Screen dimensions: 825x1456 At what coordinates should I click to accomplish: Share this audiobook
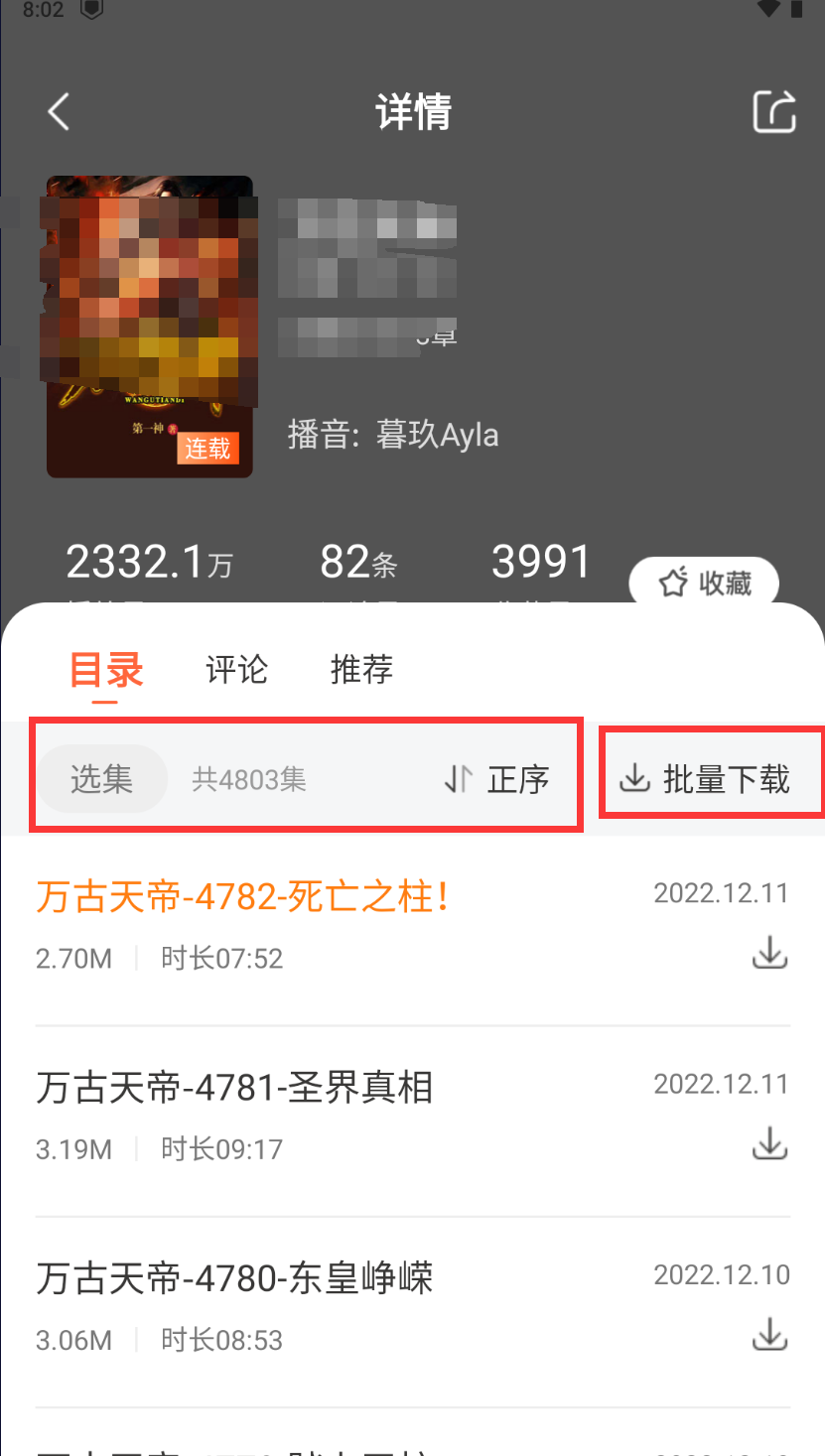pyautogui.click(x=773, y=111)
